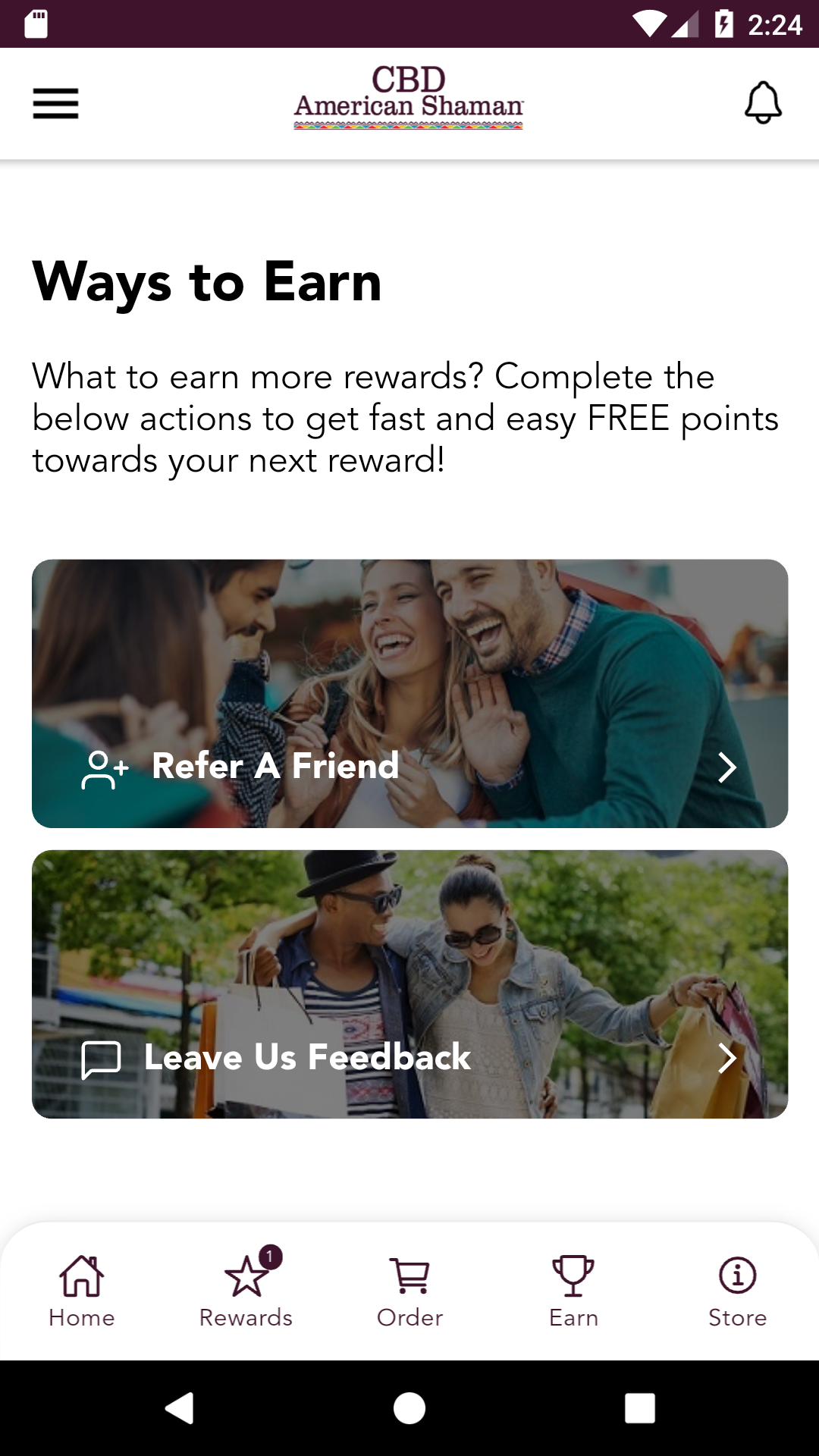Screen dimensions: 819x1456
Task: Switch to the Rewards tab
Action: pos(246,1291)
